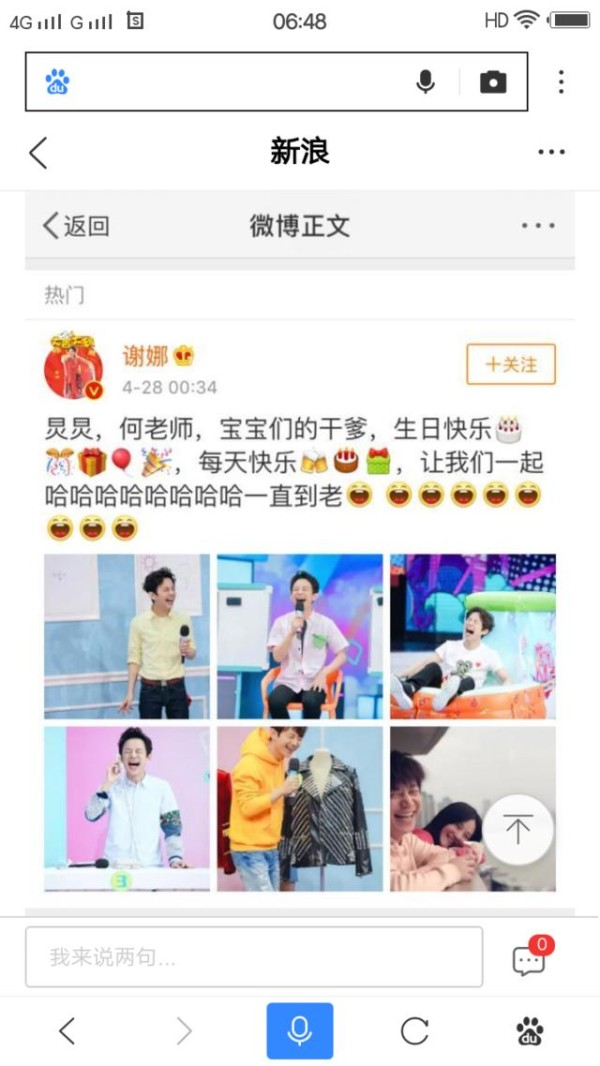Open the more options in the 微博正文 bar
Screen dimensions: 600x1066
pyautogui.click(x=538, y=226)
